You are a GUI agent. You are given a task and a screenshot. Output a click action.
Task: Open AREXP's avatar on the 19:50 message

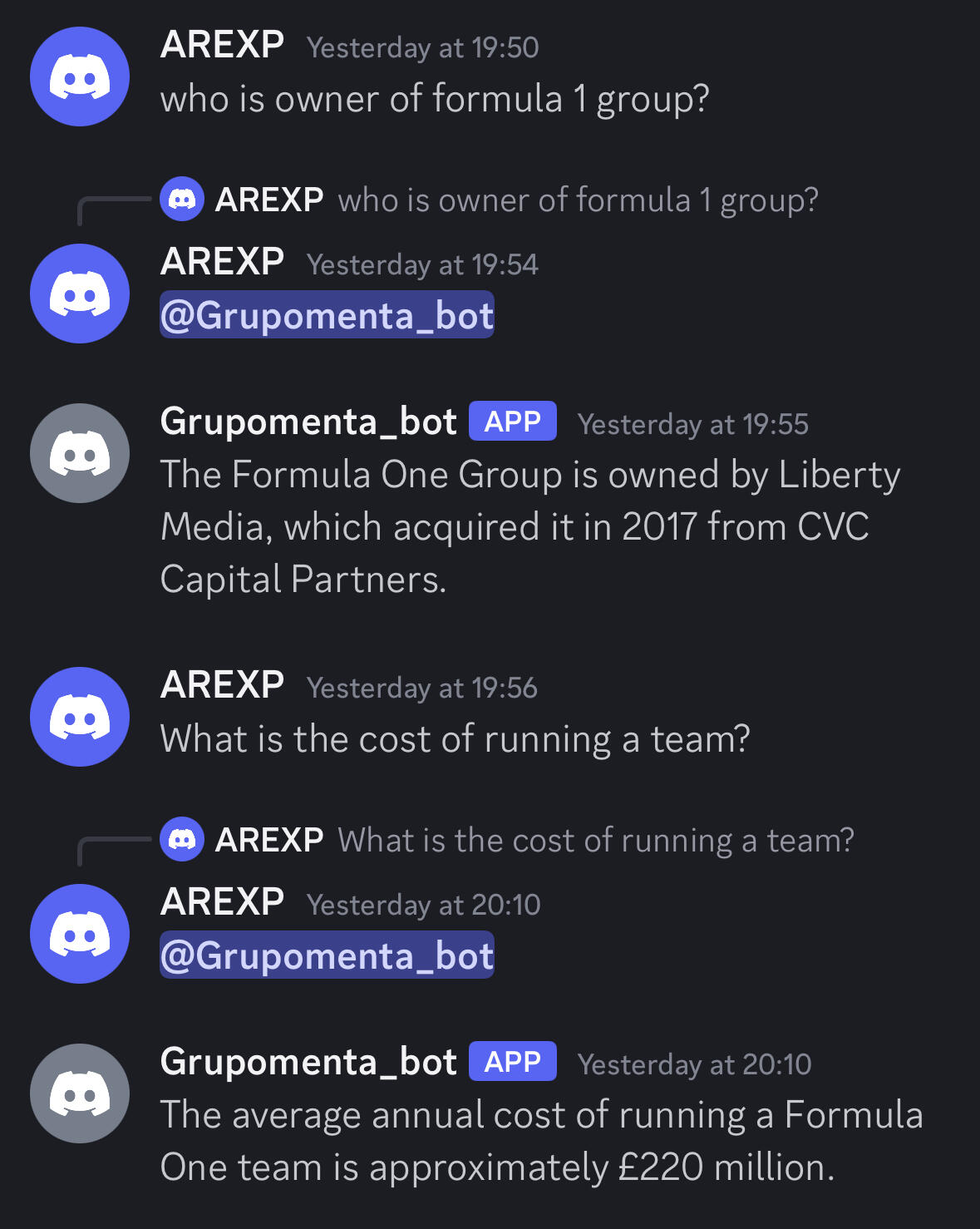80,77
